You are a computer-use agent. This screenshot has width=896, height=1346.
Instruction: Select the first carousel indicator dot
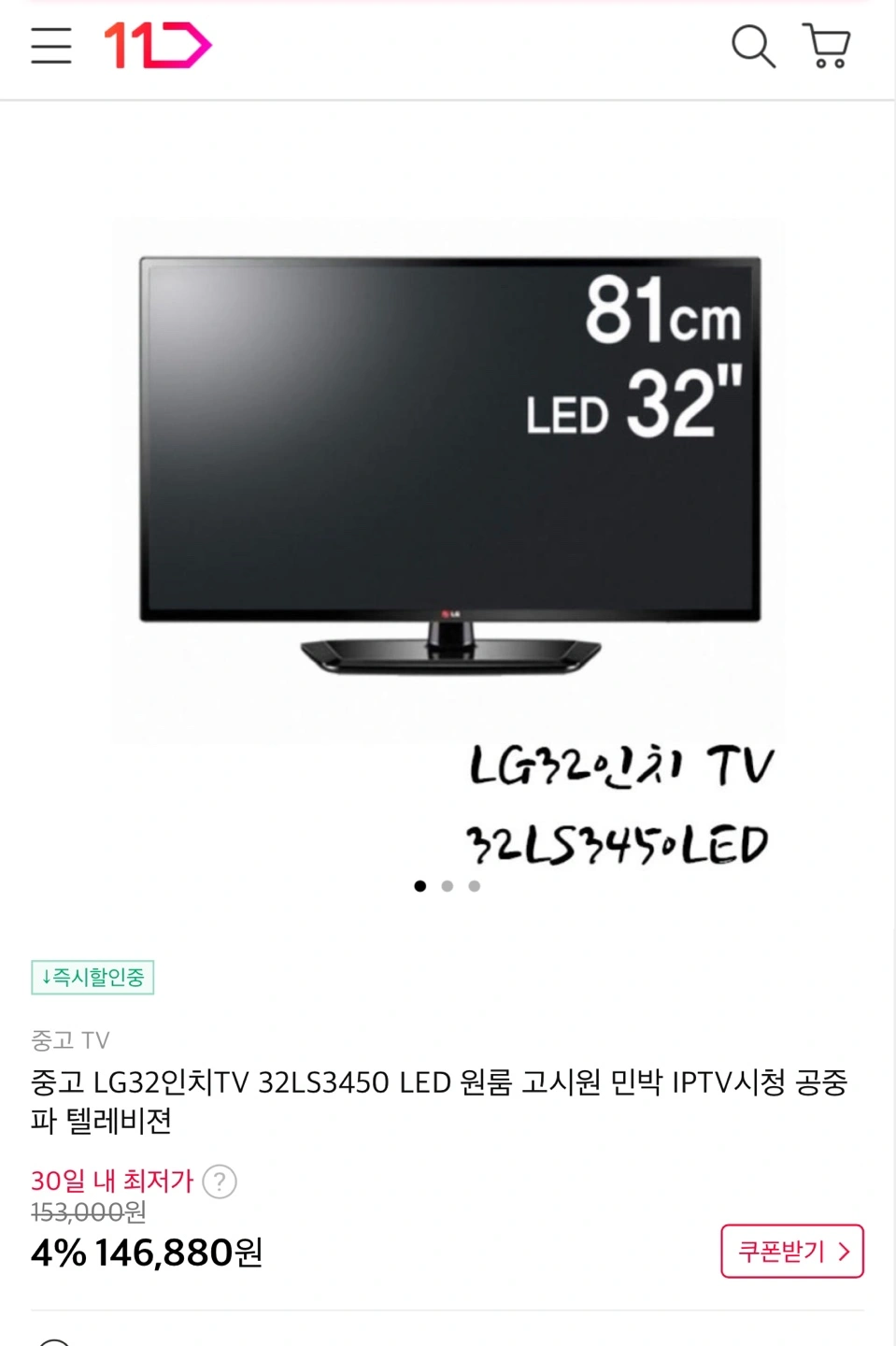coord(420,886)
